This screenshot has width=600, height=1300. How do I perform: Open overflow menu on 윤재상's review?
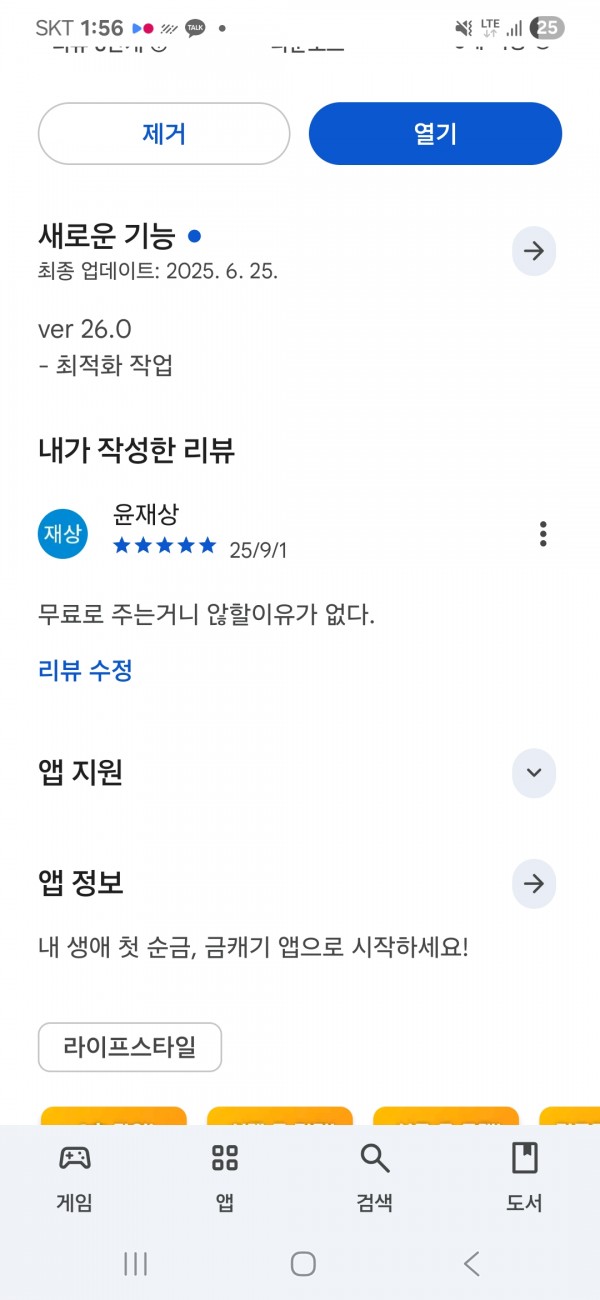543,533
